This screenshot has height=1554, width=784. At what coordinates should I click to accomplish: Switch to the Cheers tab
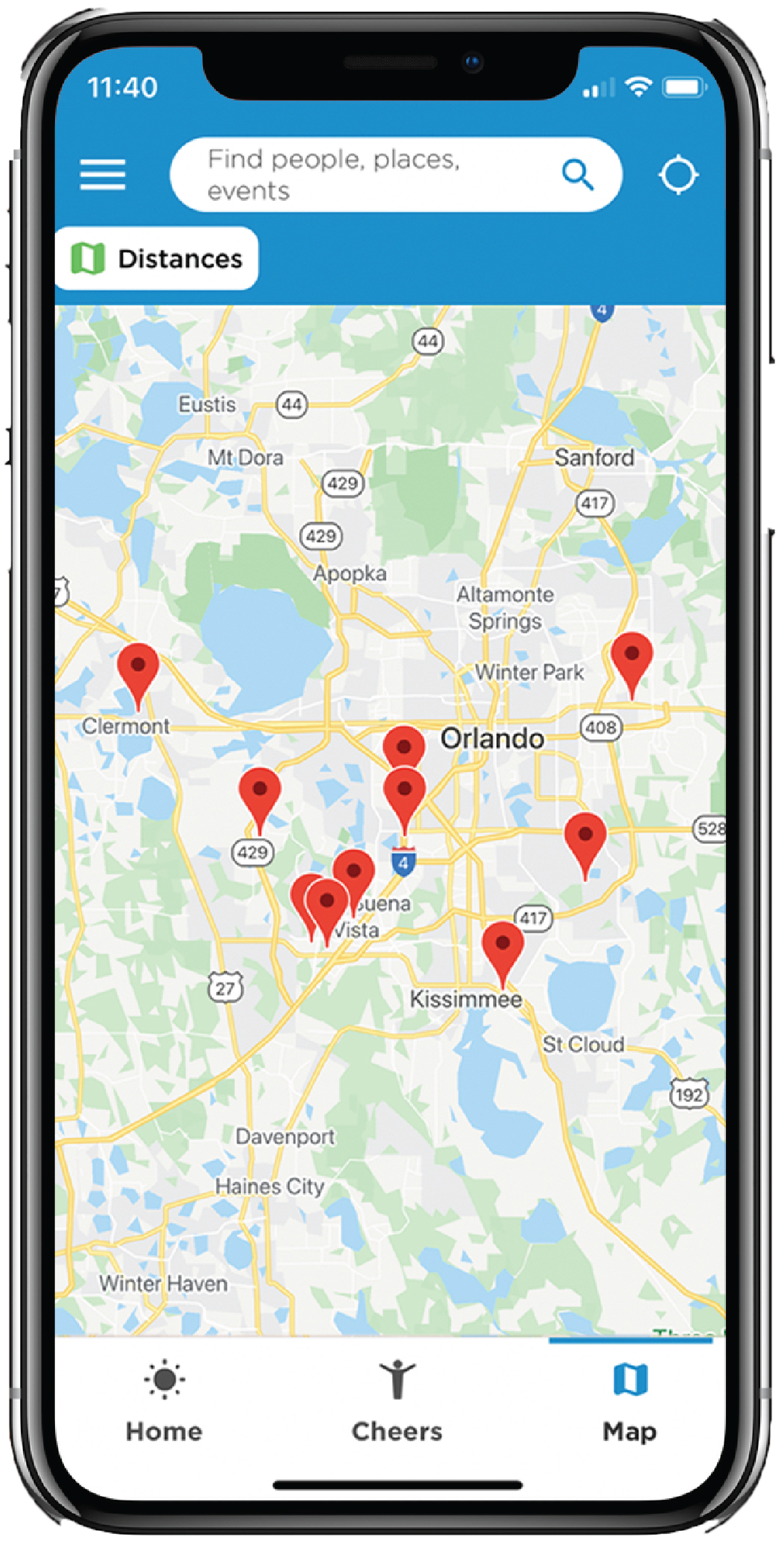pyautogui.click(x=396, y=1402)
